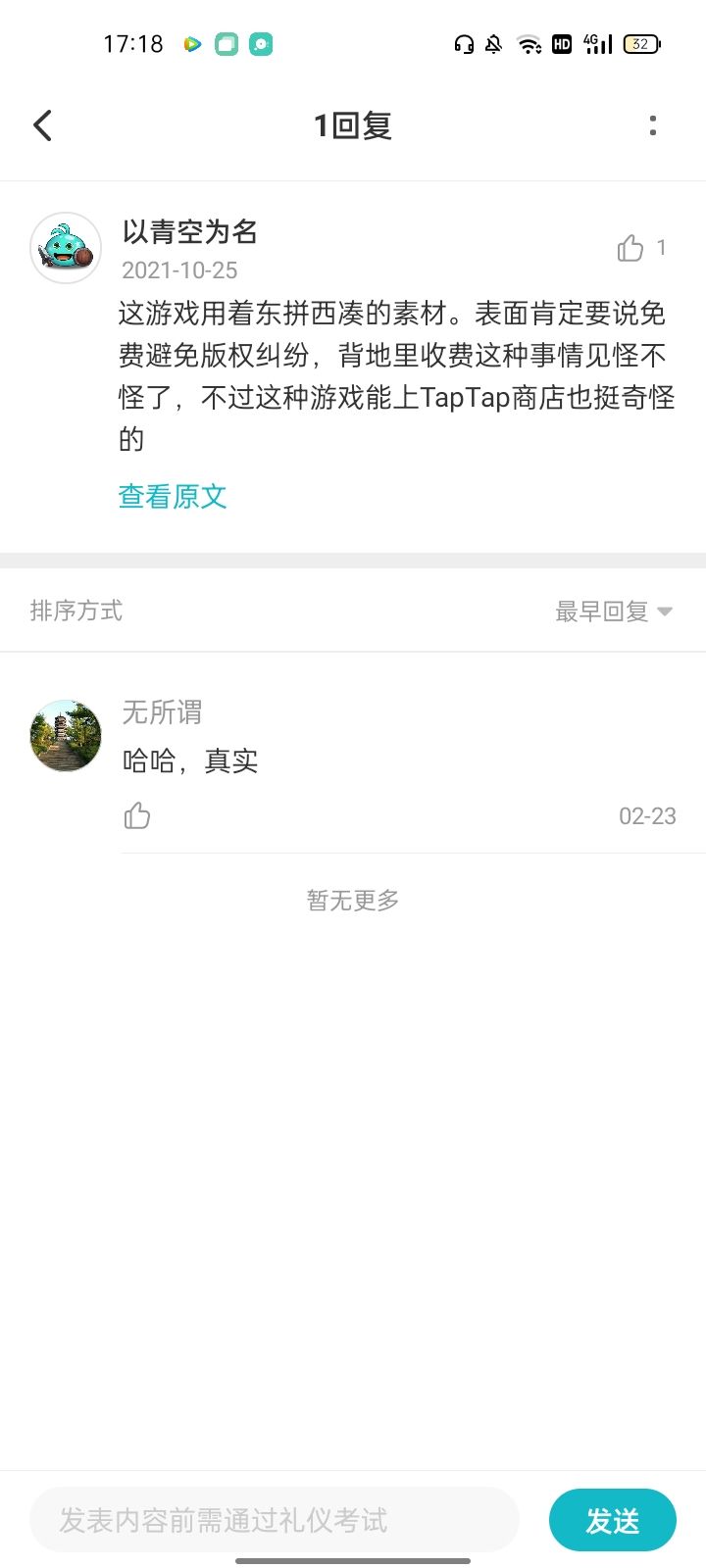Like 以青空为名's review with the thumbs-up icon
This screenshot has height=1568, width=706.
pos(630,247)
